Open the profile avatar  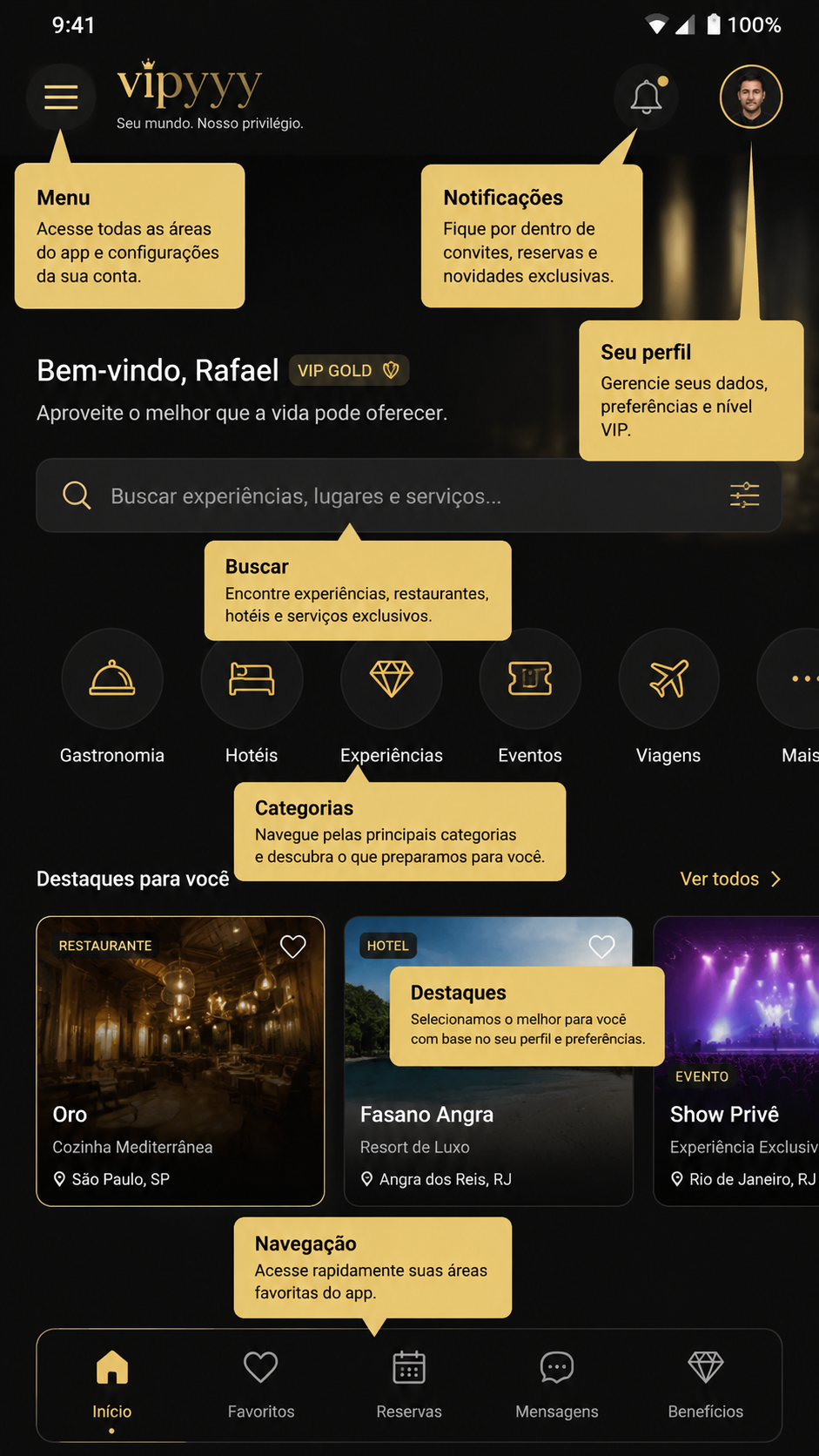[x=751, y=97]
